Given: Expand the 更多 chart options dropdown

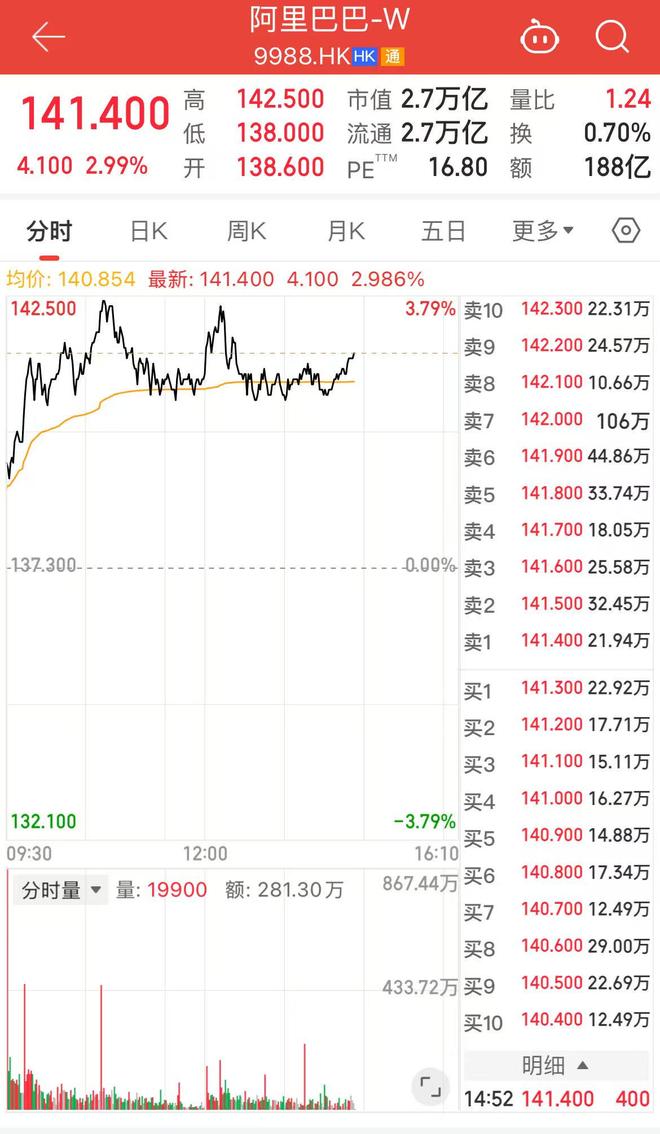Looking at the screenshot, I should point(543,231).
